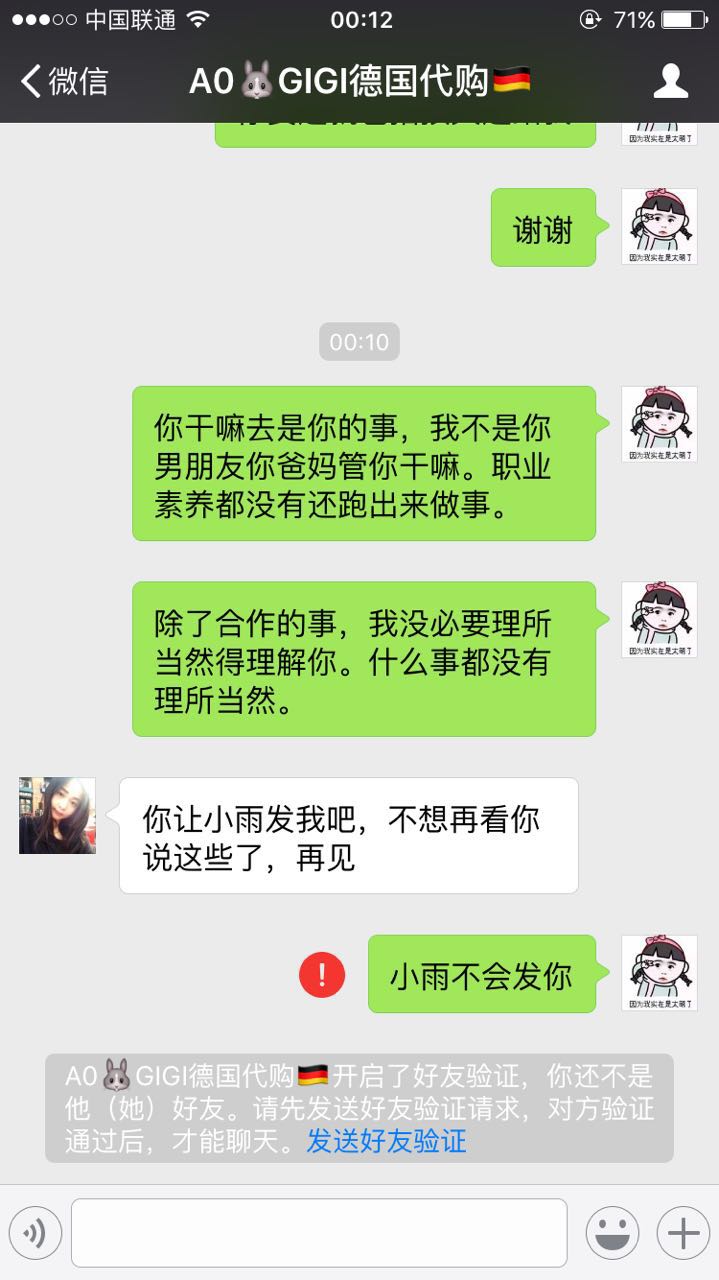The height and width of the screenshot is (1280, 719).
Task: Open the contact profile icon
Action: pyautogui.click(x=670, y=81)
